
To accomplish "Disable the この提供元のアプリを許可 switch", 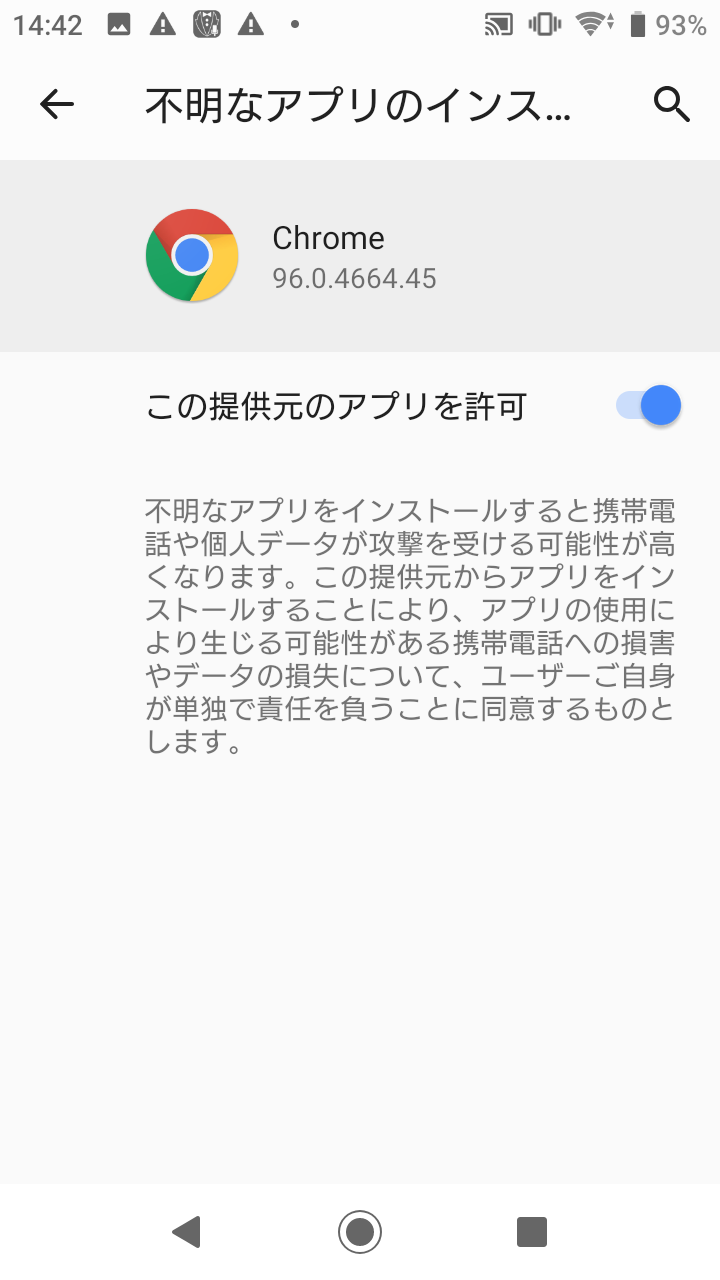I will click(x=648, y=406).
